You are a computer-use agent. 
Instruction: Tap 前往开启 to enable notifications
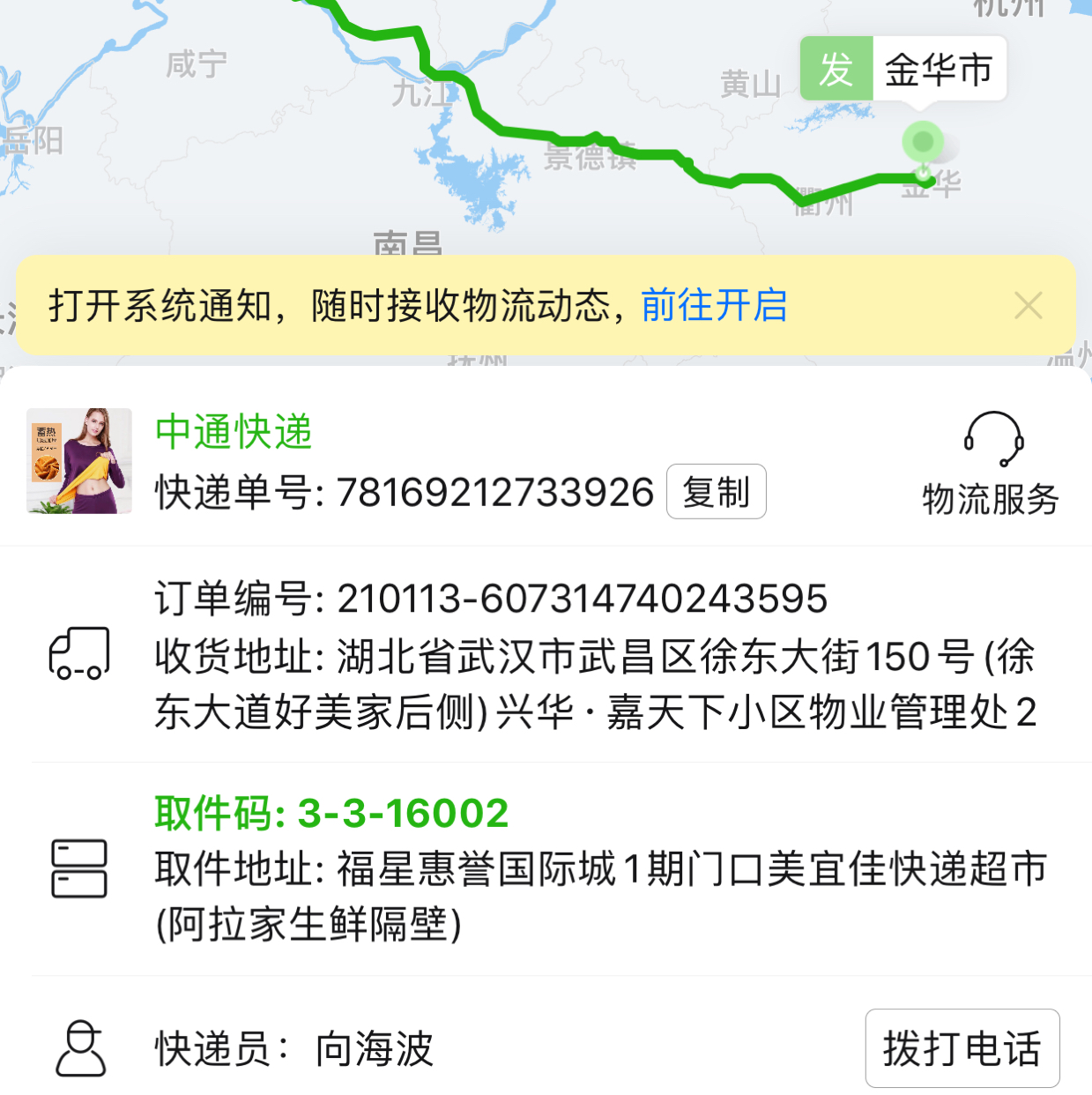[714, 306]
